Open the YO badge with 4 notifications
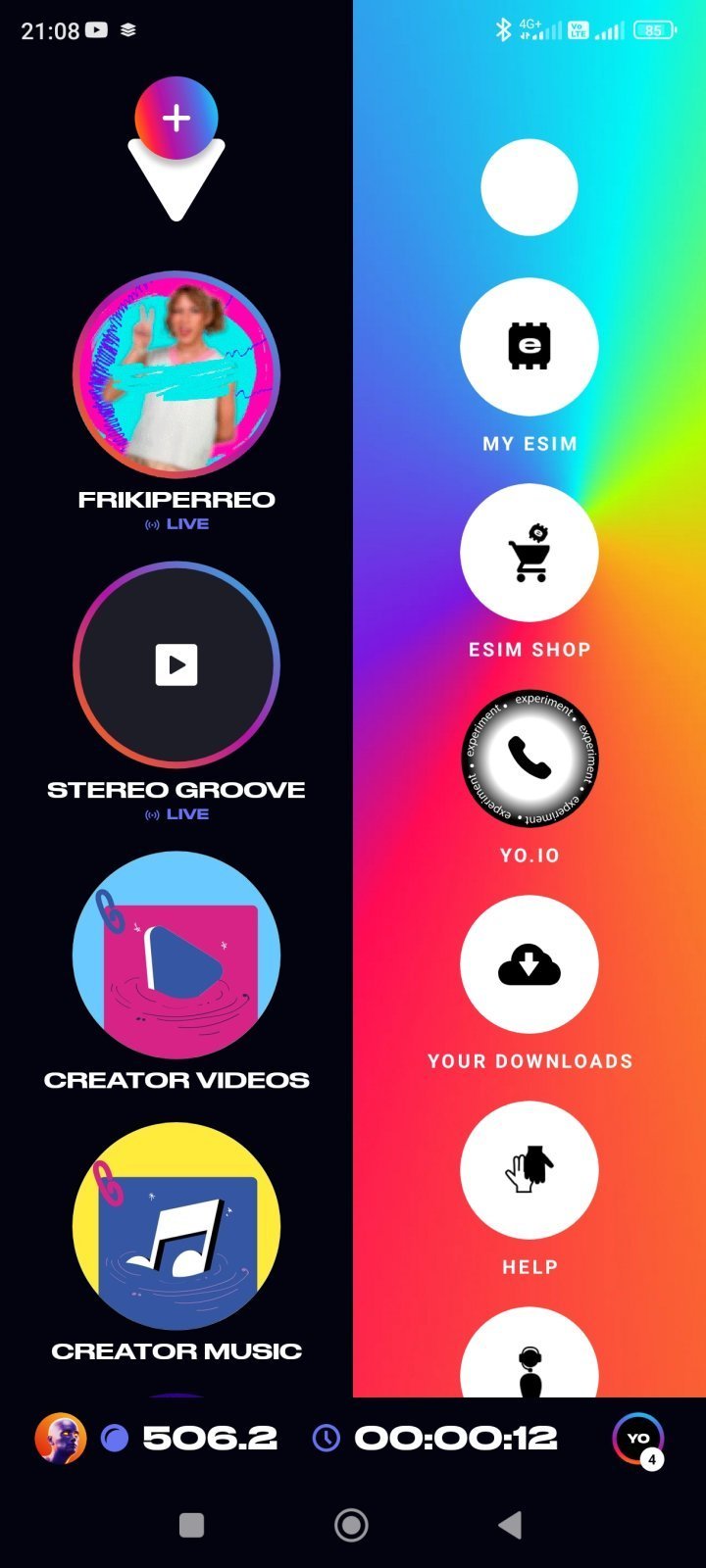 pyautogui.click(x=638, y=1439)
